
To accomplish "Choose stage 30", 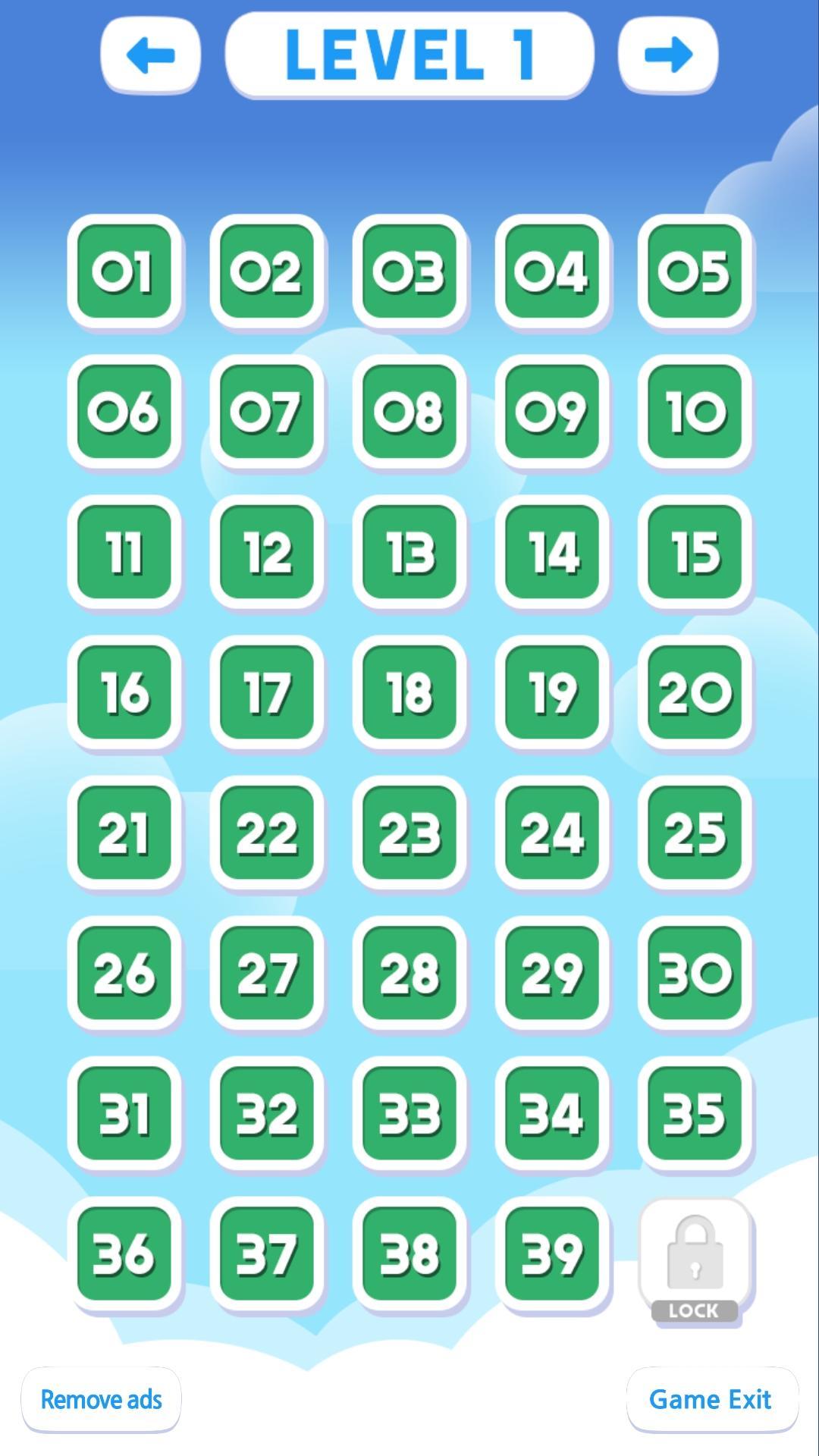I will click(x=695, y=973).
